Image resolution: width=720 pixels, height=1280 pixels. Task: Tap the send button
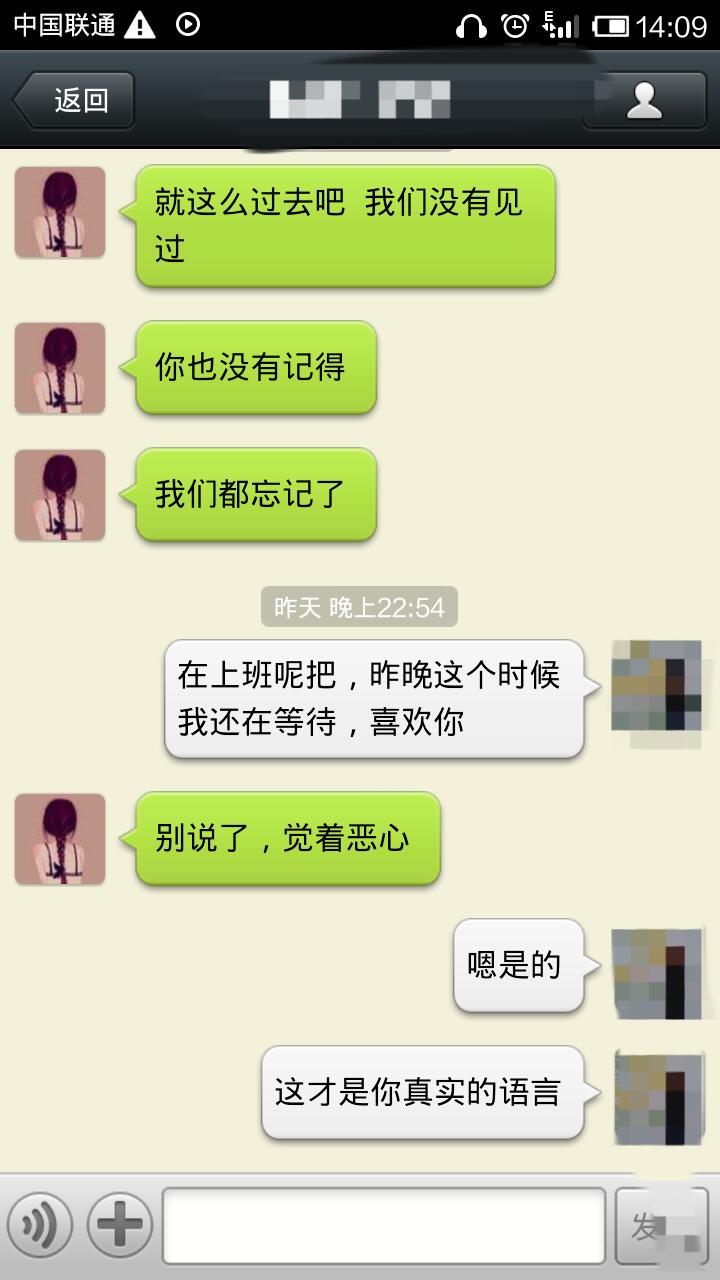pyautogui.click(x=660, y=1226)
